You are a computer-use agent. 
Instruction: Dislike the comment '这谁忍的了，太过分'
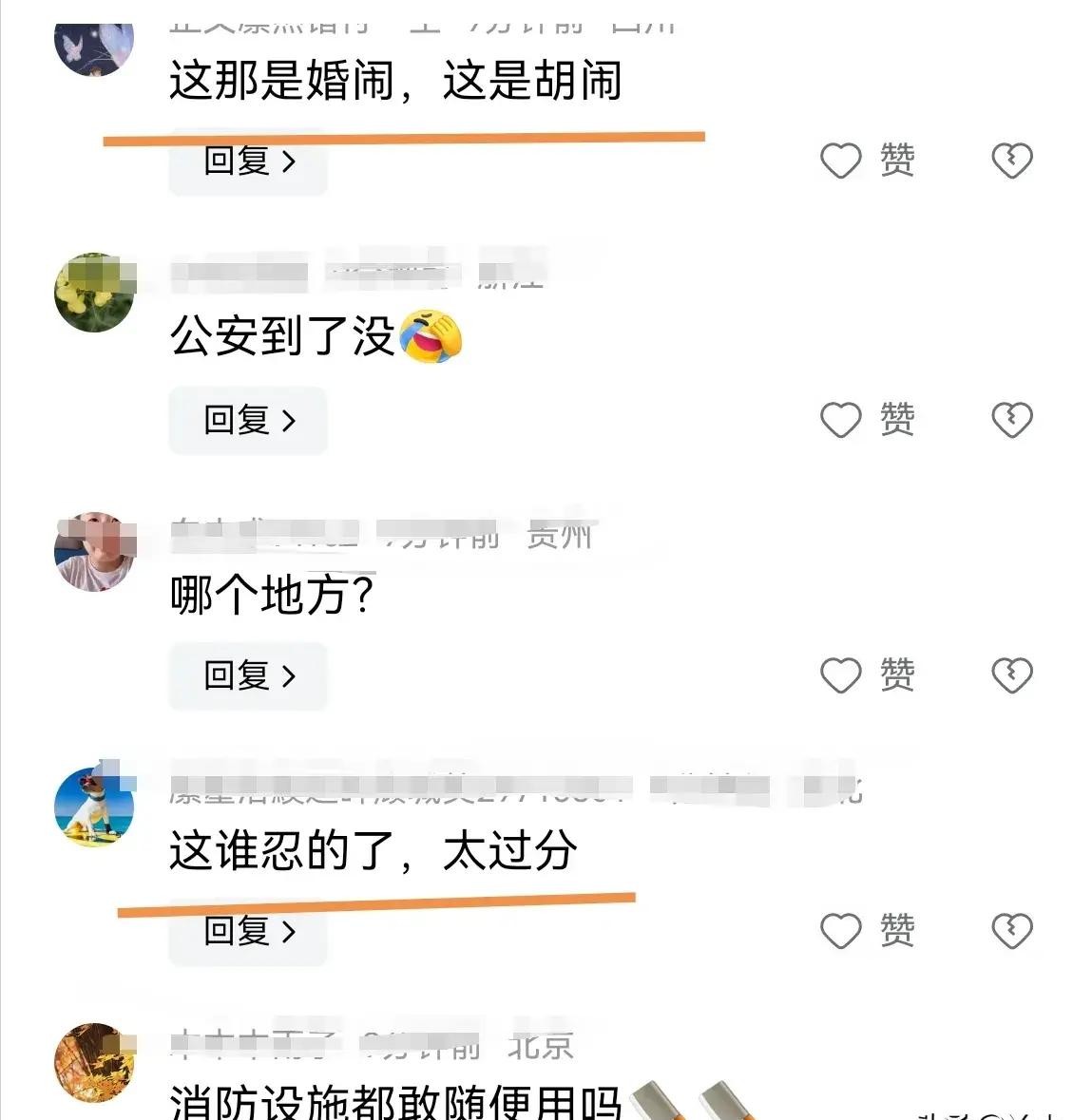point(1011,931)
